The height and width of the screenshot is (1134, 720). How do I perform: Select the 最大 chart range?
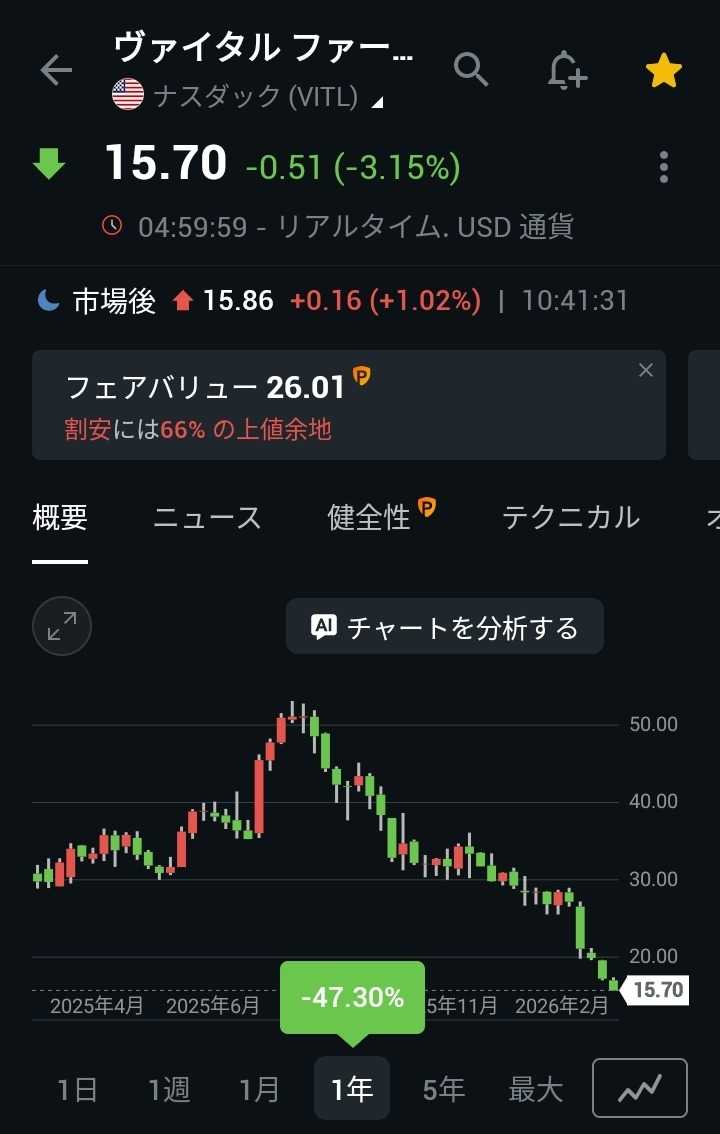pyautogui.click(x=536, y=1088)
